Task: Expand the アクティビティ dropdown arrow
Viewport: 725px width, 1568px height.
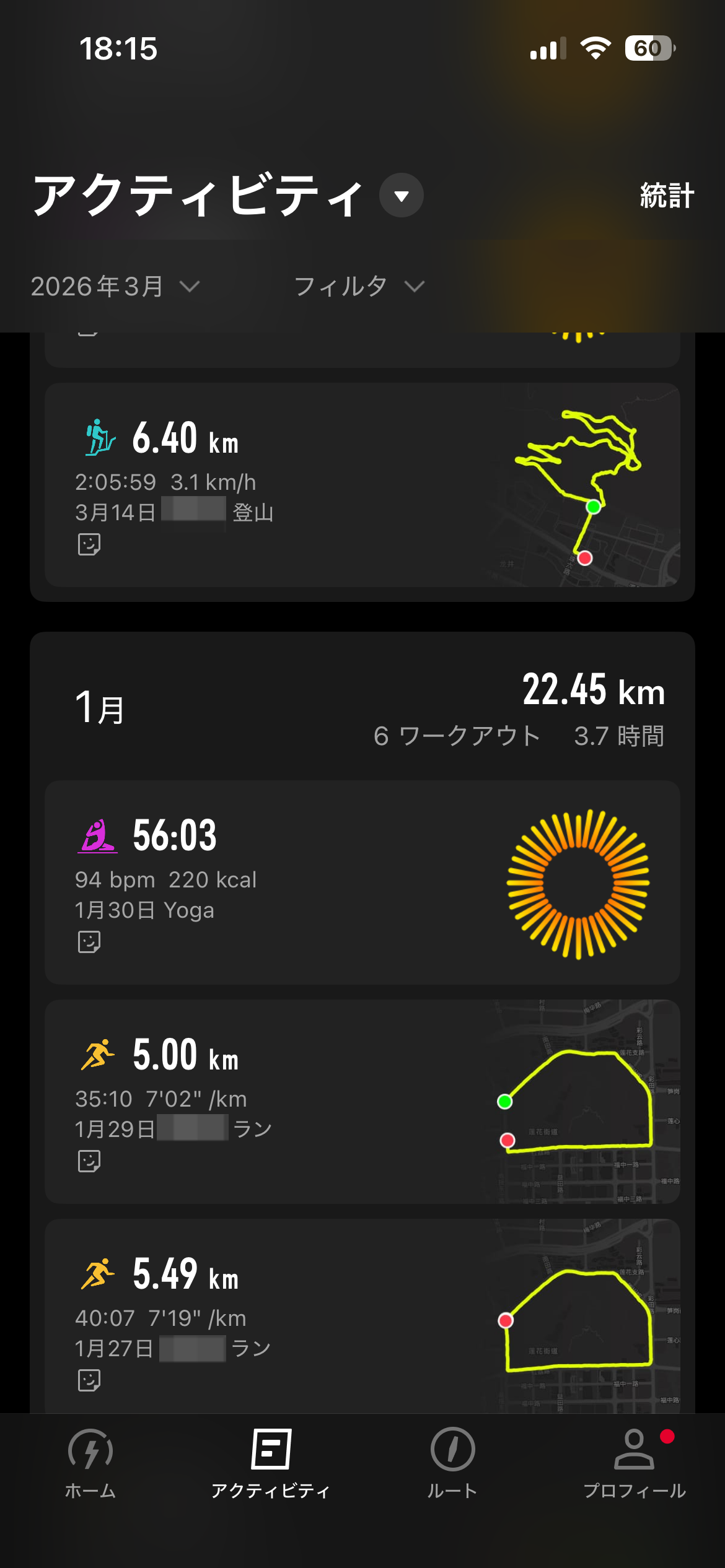Action: (401, 195)
